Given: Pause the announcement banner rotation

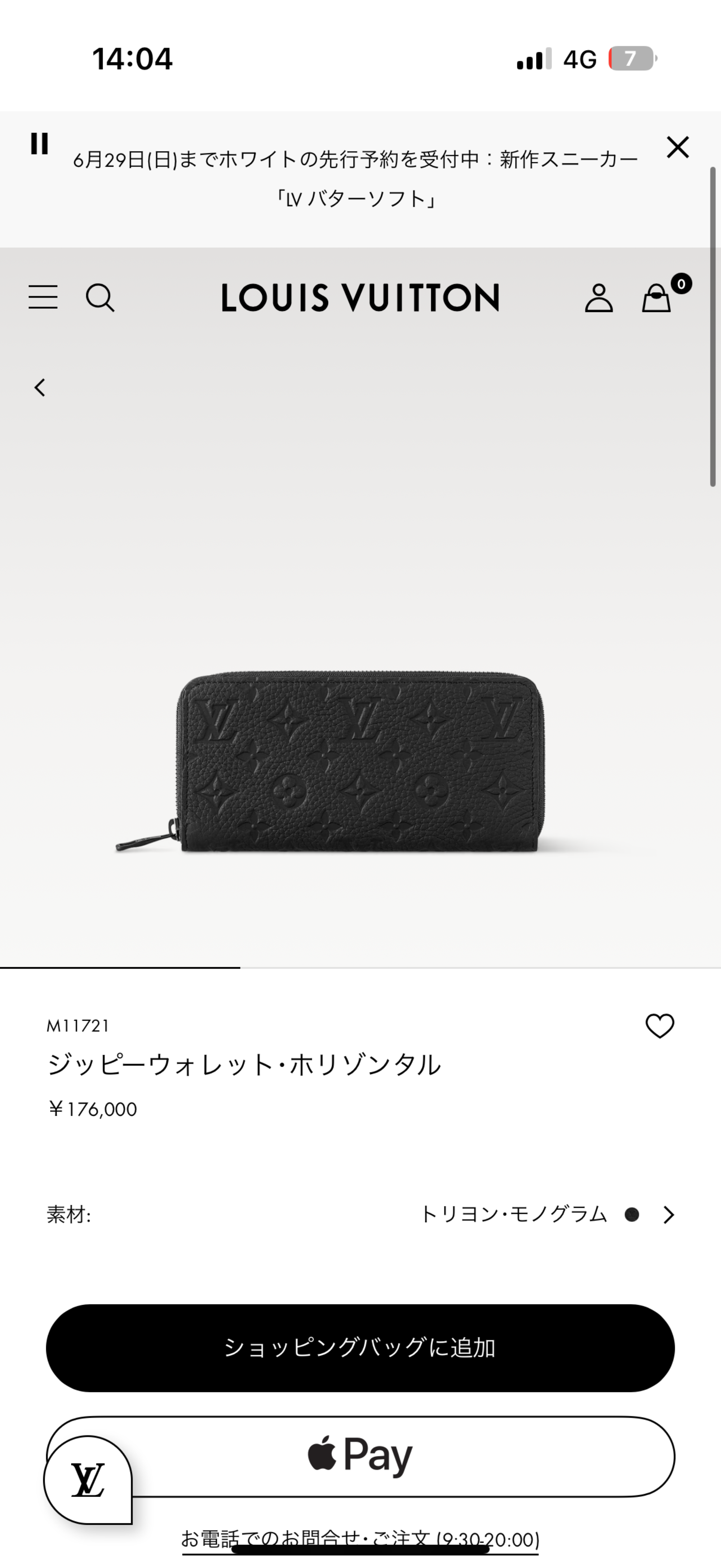Looking at the screenshot, I should [40, 144].
